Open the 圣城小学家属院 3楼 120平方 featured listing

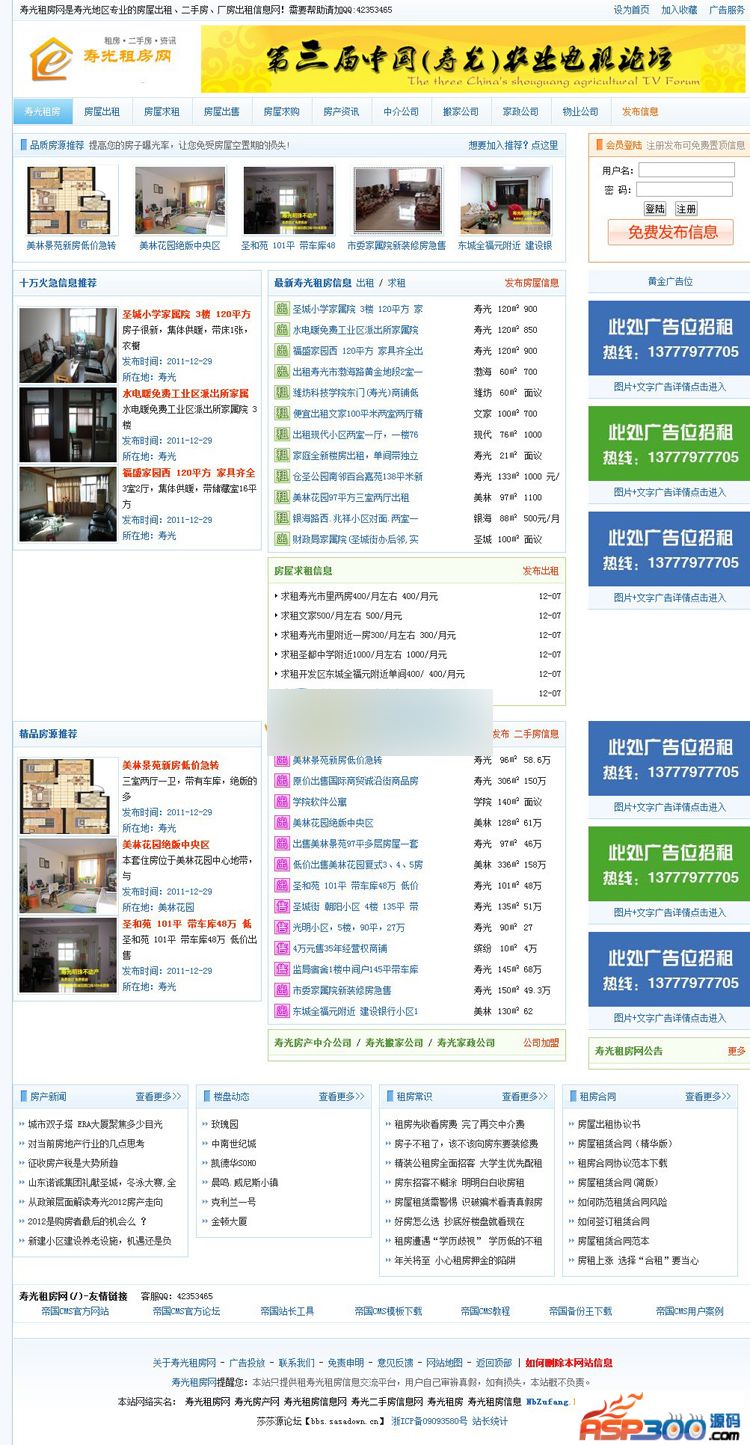186,314
